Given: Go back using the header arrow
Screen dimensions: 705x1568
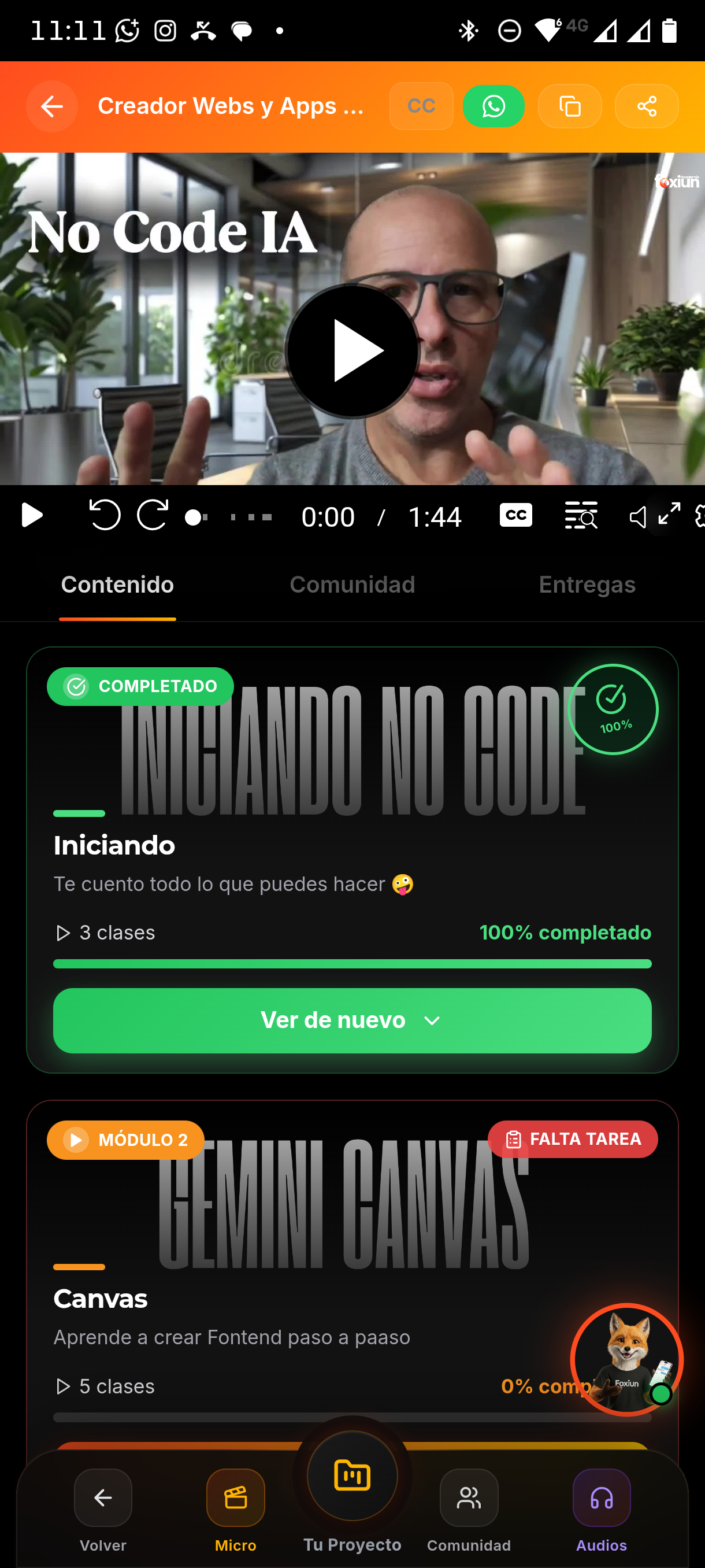Looking at the screenshot, I should [x=51, y=106].
